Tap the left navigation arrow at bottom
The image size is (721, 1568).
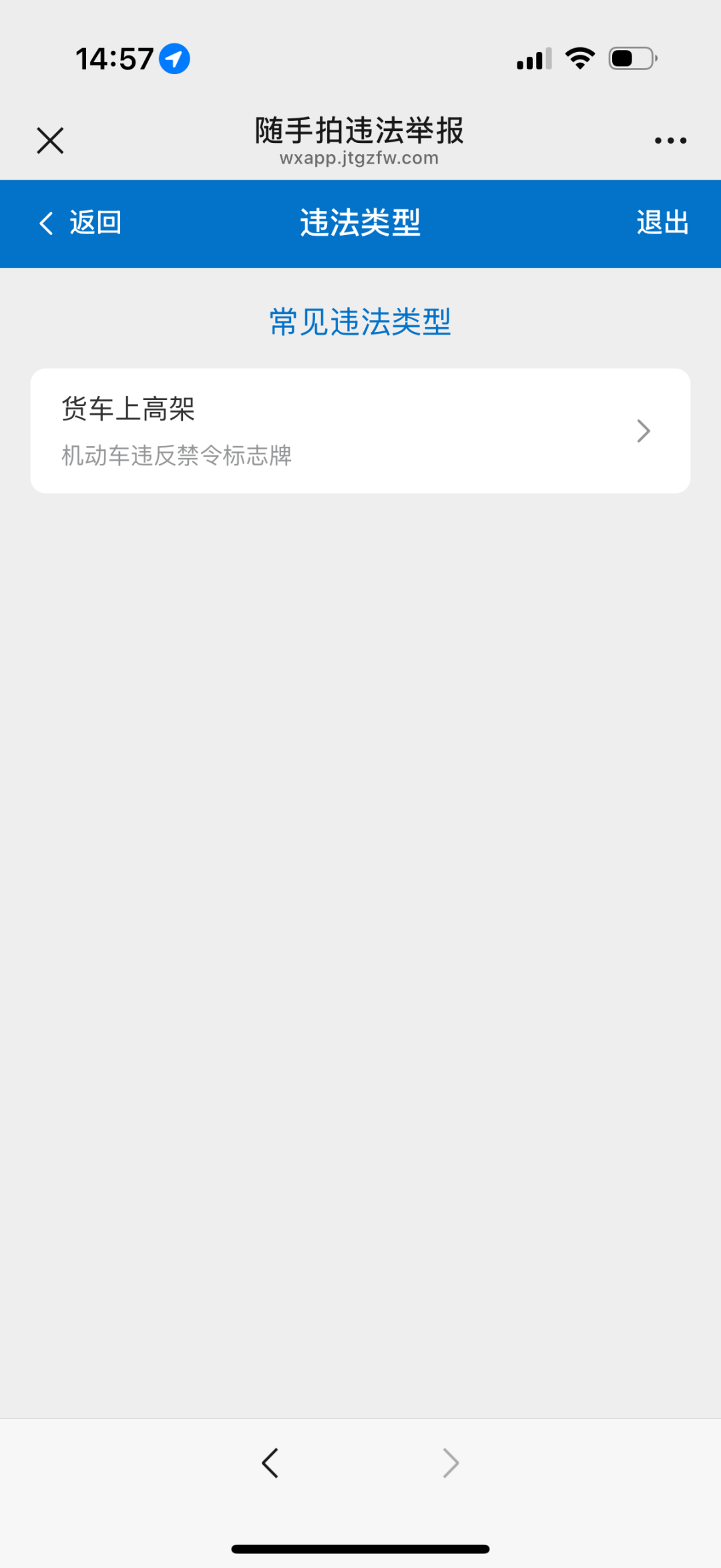(x=270, y=1462)
